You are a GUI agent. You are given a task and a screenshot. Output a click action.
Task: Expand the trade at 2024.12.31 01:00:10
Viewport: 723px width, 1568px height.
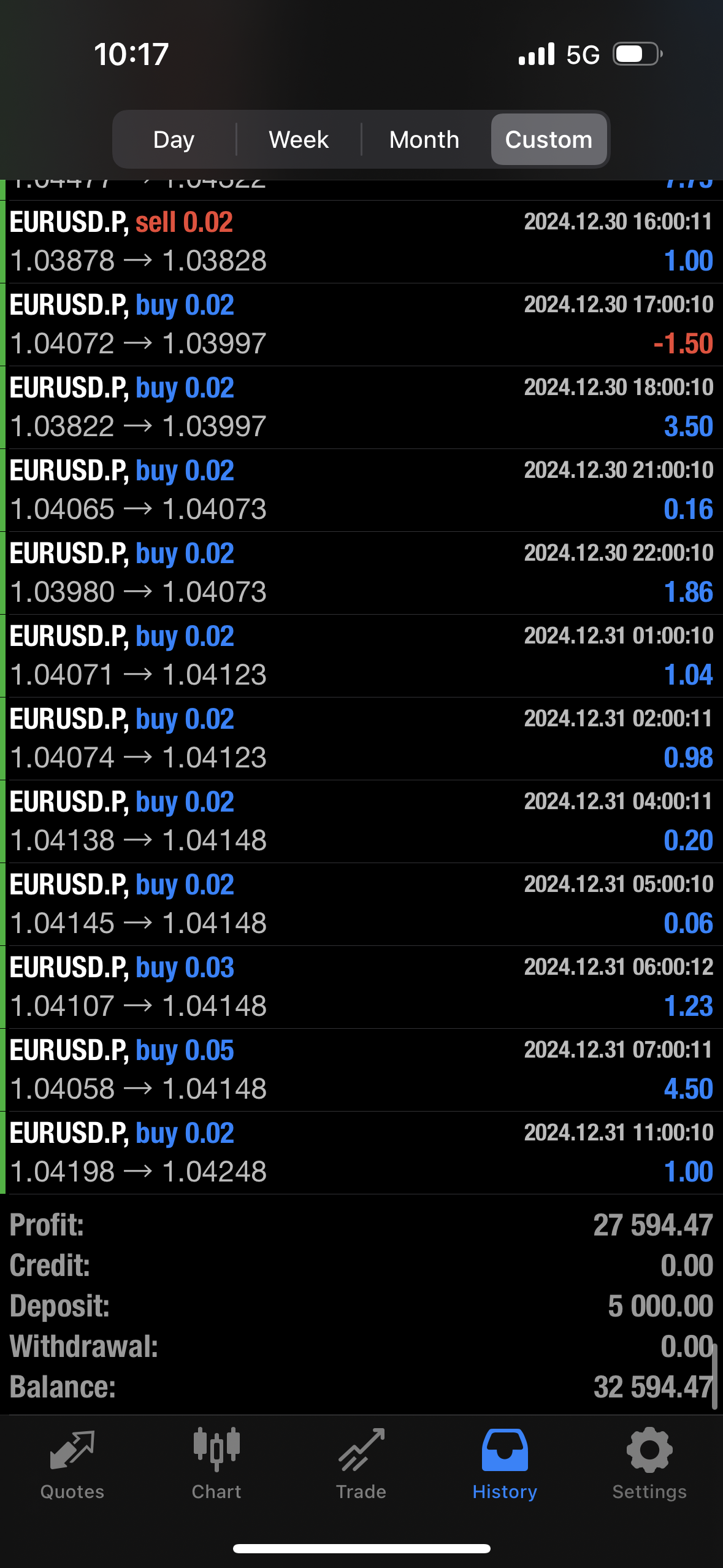(x=361, y=656)
